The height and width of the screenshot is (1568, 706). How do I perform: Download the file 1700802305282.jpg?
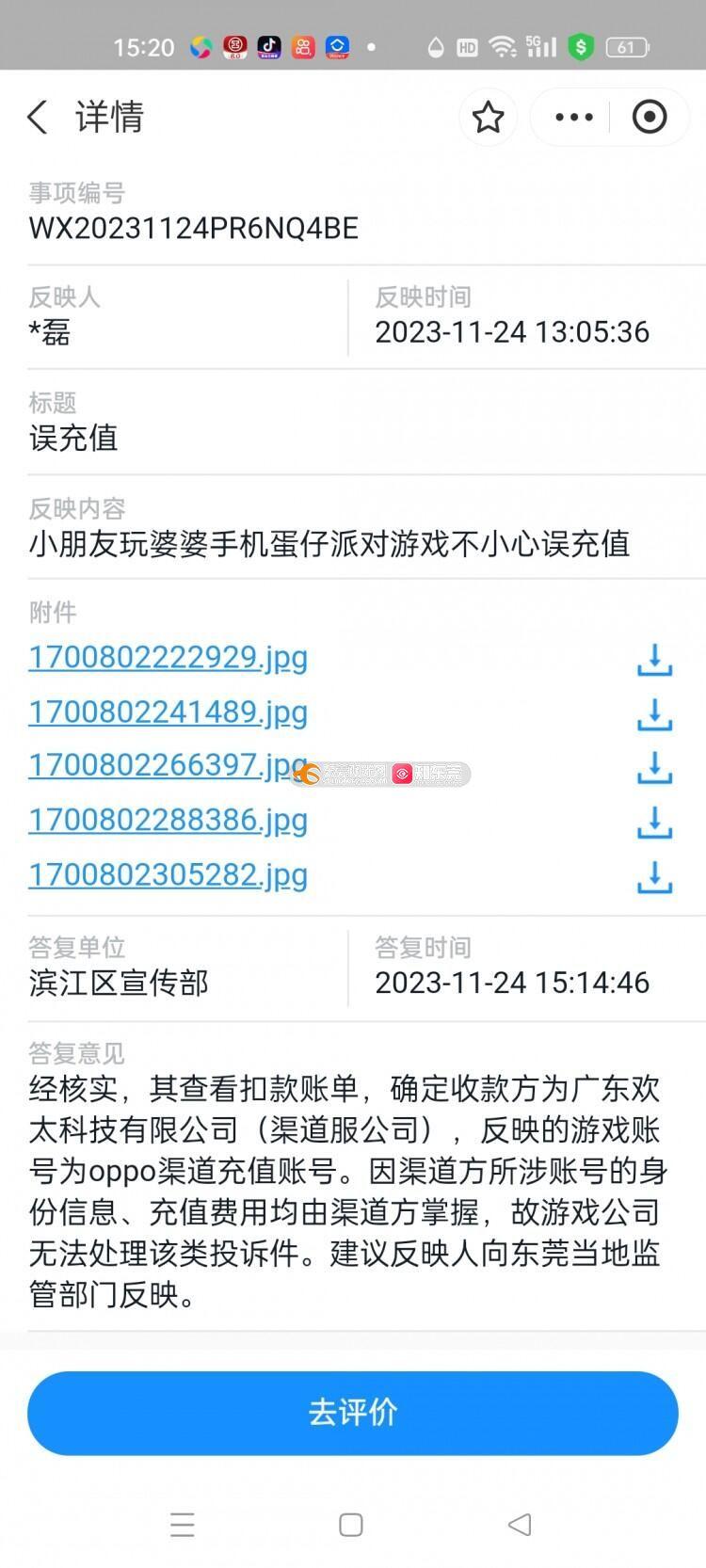point(654,877)
